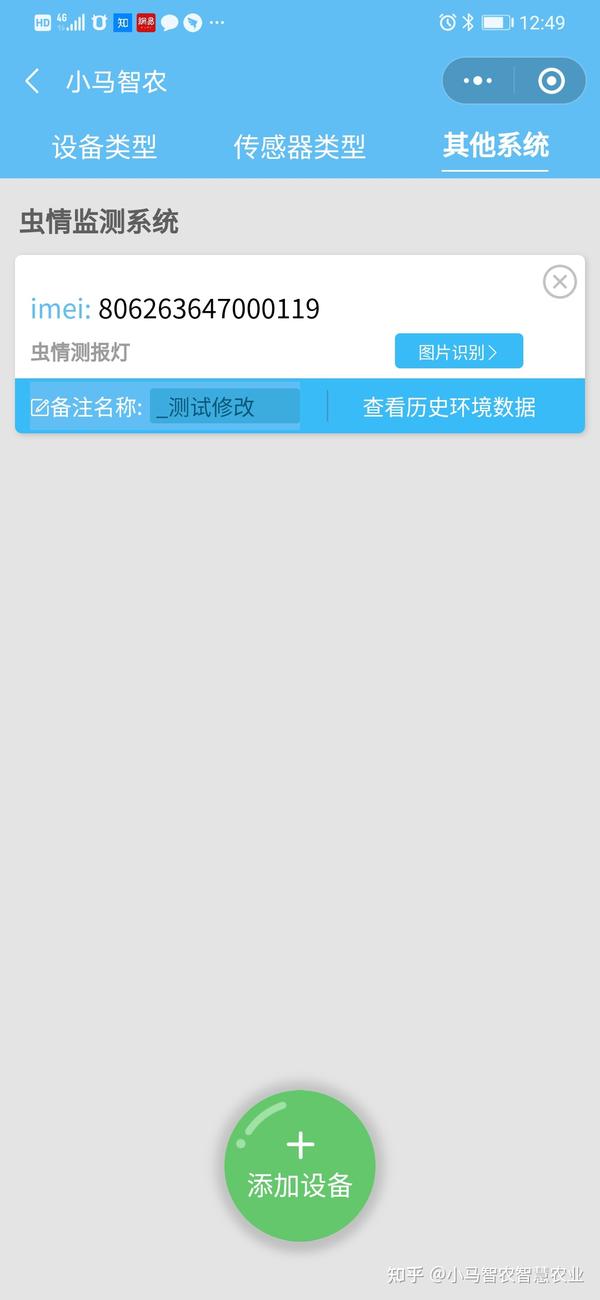Image resolution: width=600 pixels, height=1300 pixels.
Task: View 查看历史环境数据
Action: (449, 407)
